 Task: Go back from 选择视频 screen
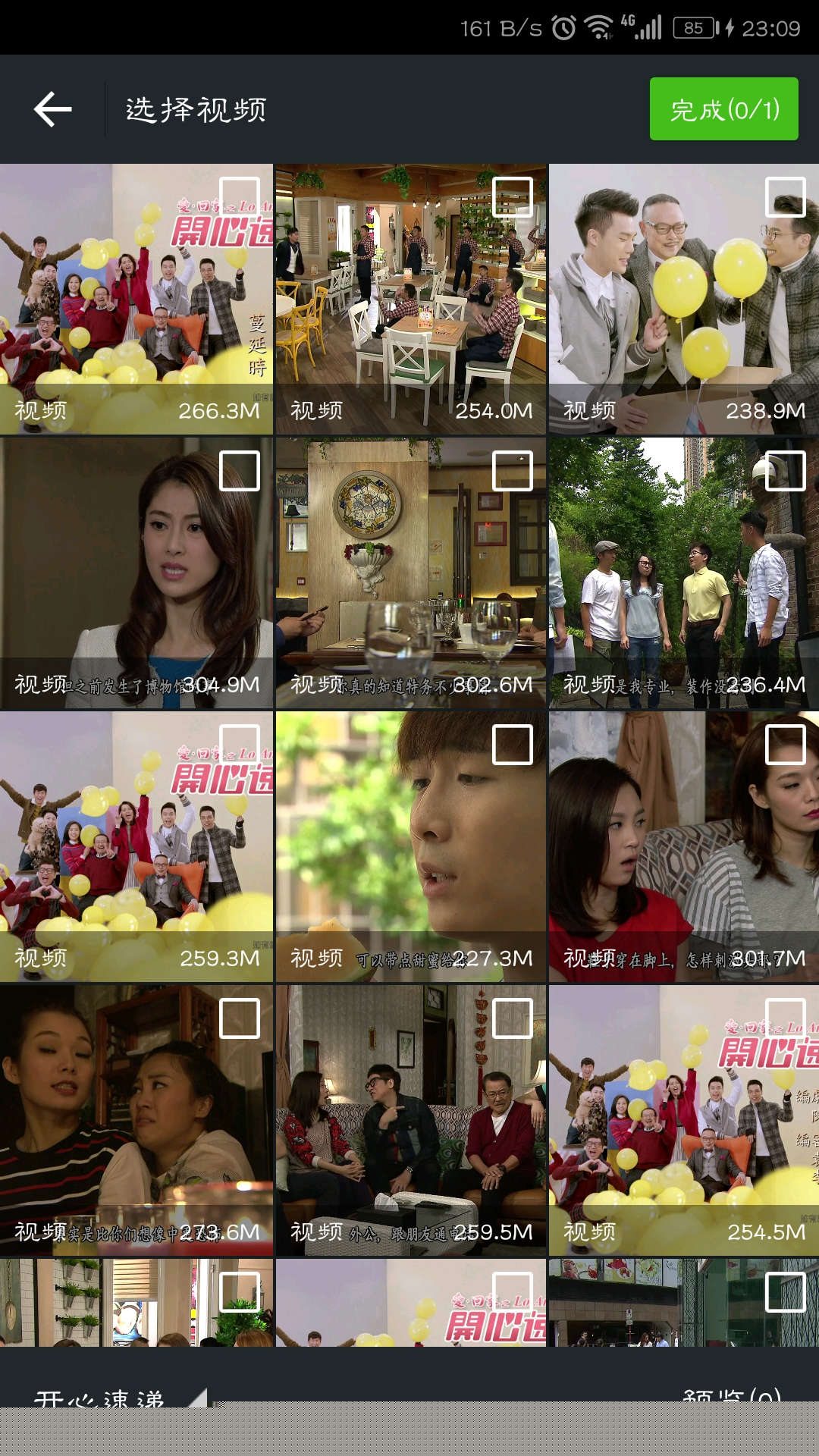point(53,109)
